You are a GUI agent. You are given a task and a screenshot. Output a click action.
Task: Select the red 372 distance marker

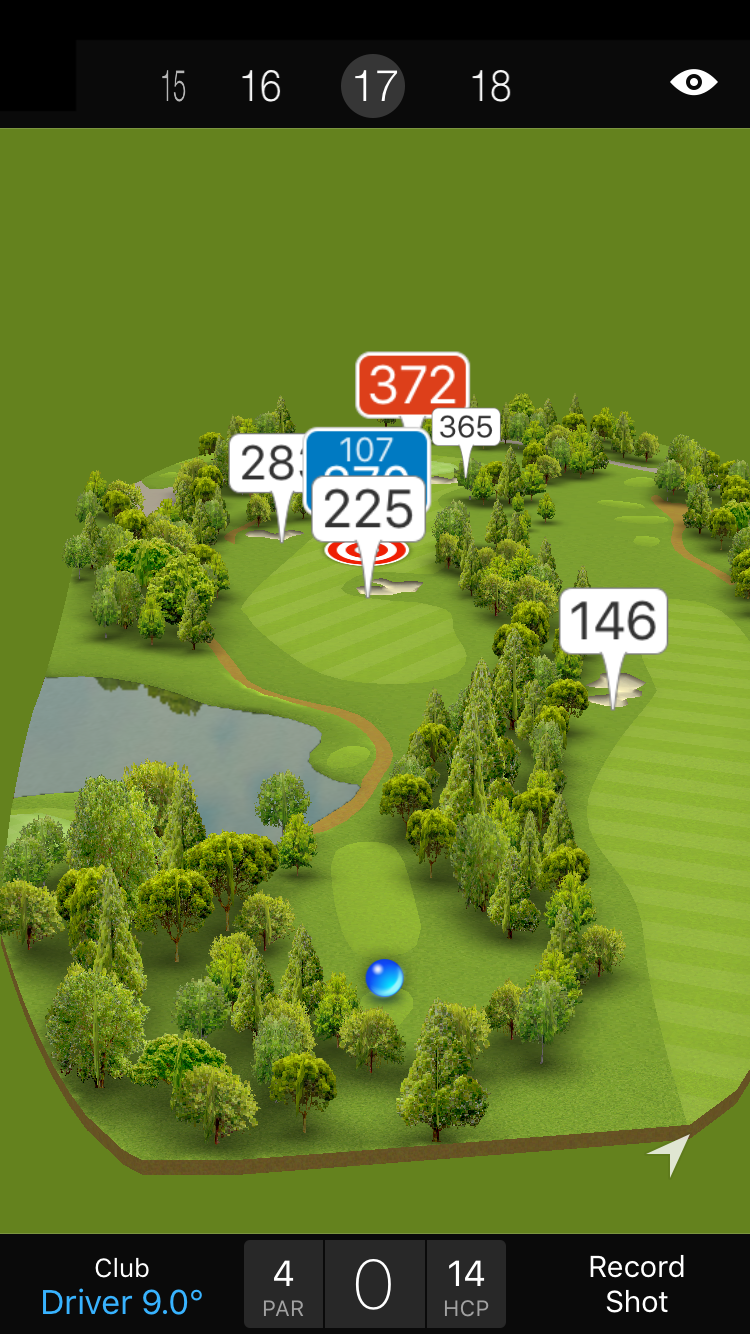[x=412, y=384]
